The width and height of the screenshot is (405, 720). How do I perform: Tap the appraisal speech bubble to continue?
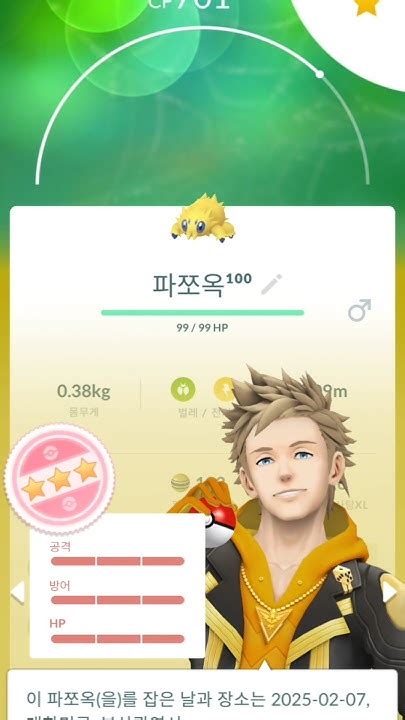[x=202, y=694]
